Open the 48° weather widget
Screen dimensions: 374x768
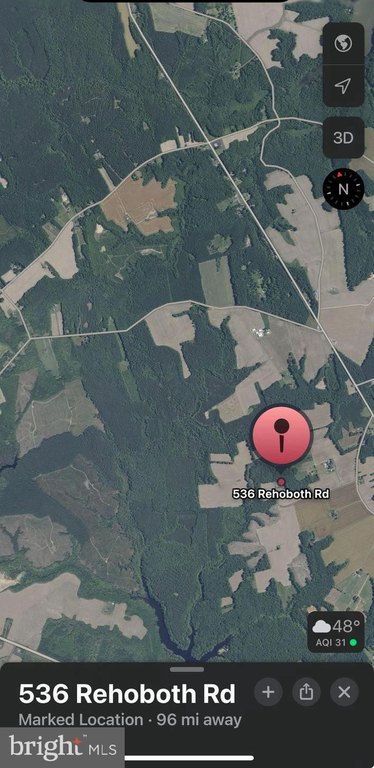[336, 631]
